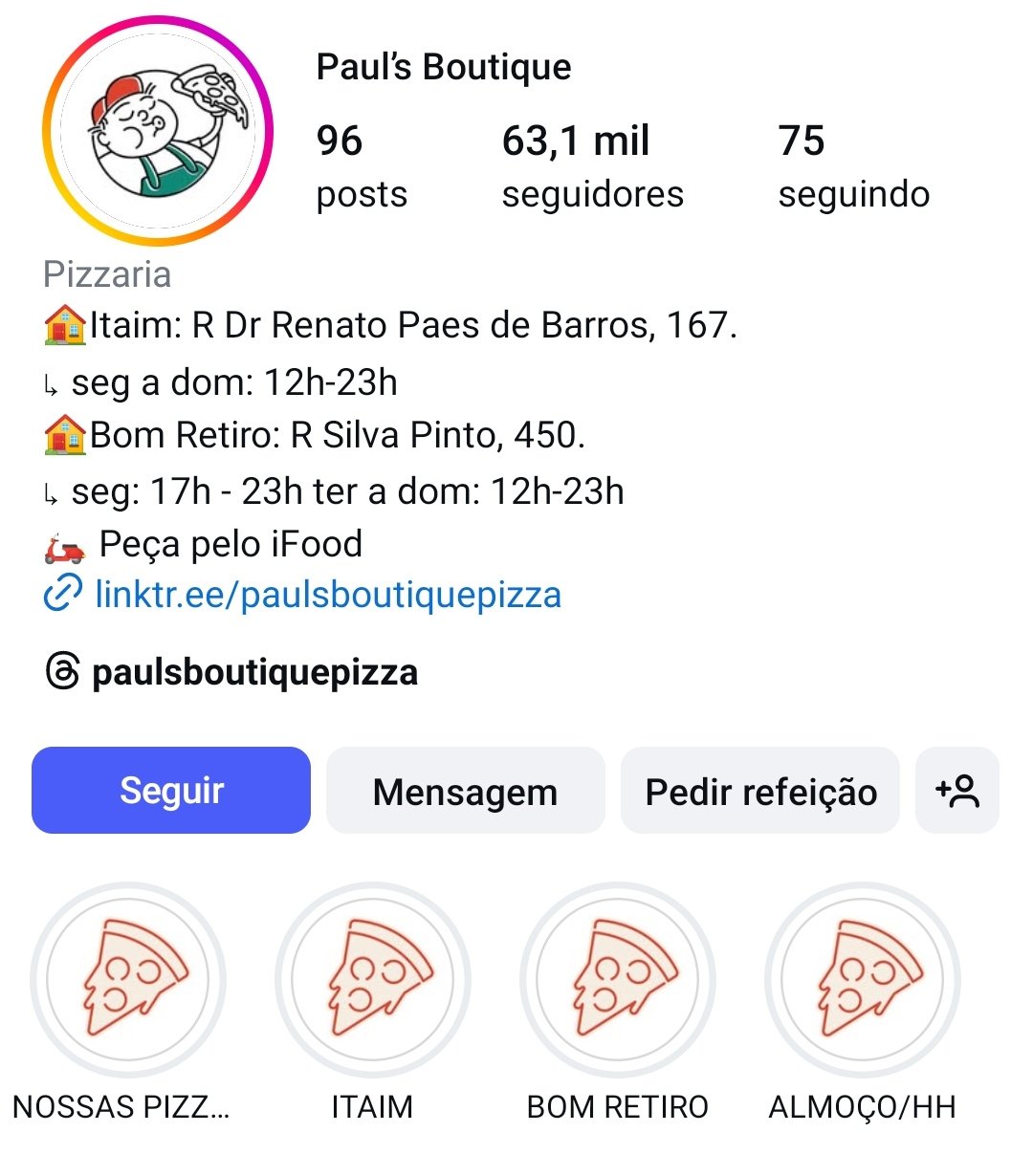Send a message via Mensagem

coord(465,791)
